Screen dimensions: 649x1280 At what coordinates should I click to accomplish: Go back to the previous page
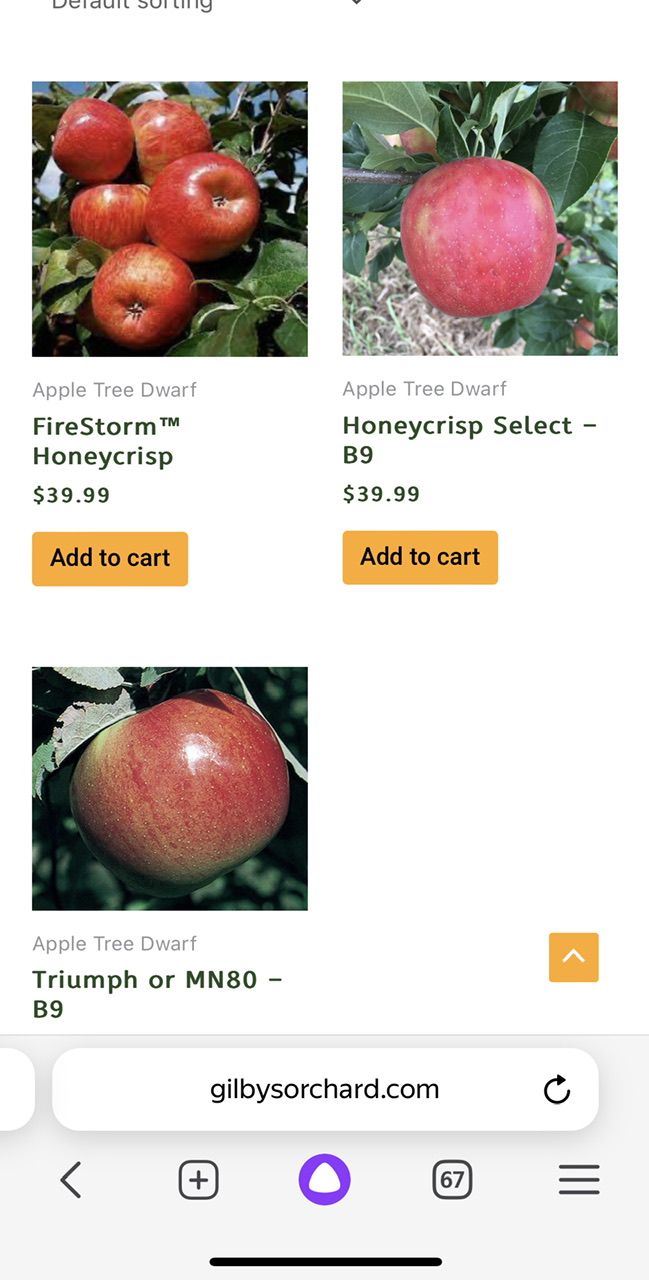(x=70, y=1180)
